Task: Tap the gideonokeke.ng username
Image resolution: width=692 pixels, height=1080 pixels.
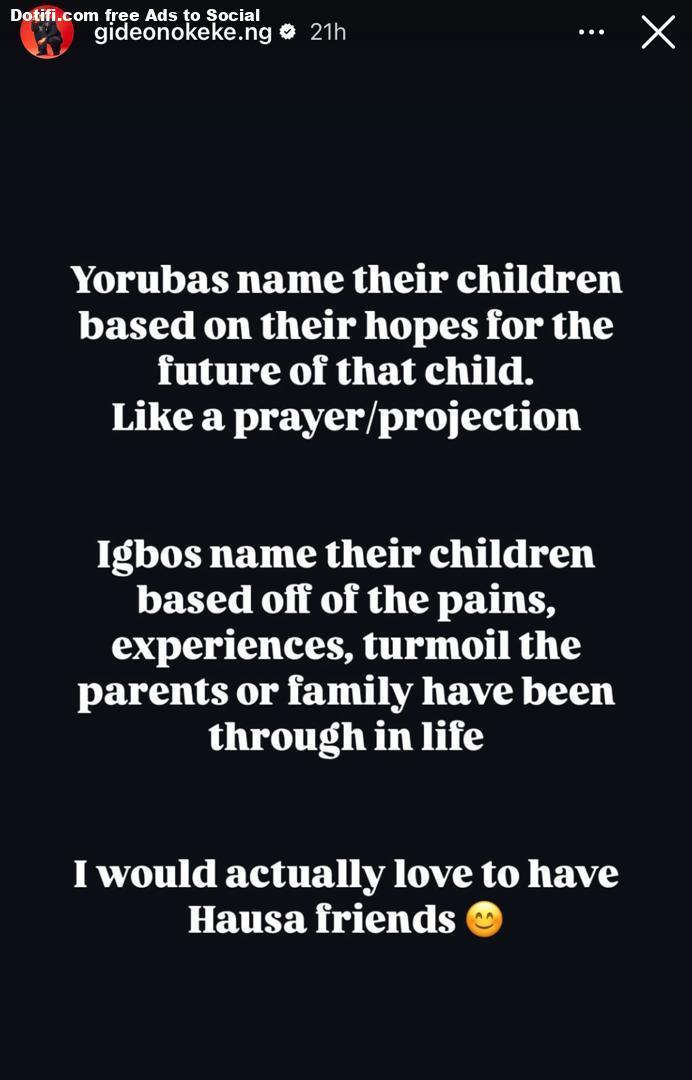Action: click(x=184, y=32)
